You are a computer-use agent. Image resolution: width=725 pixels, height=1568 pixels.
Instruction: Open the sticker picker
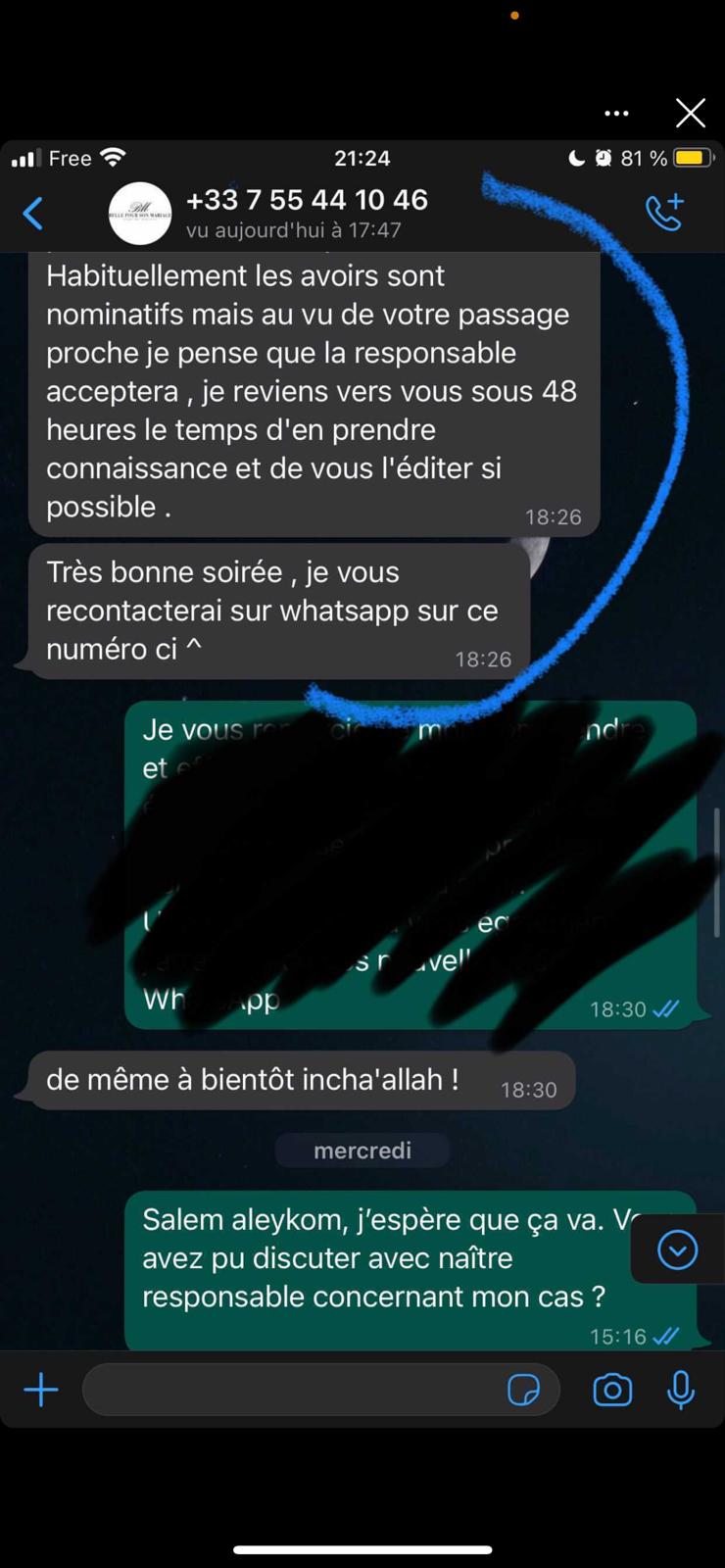[523, 1390]
